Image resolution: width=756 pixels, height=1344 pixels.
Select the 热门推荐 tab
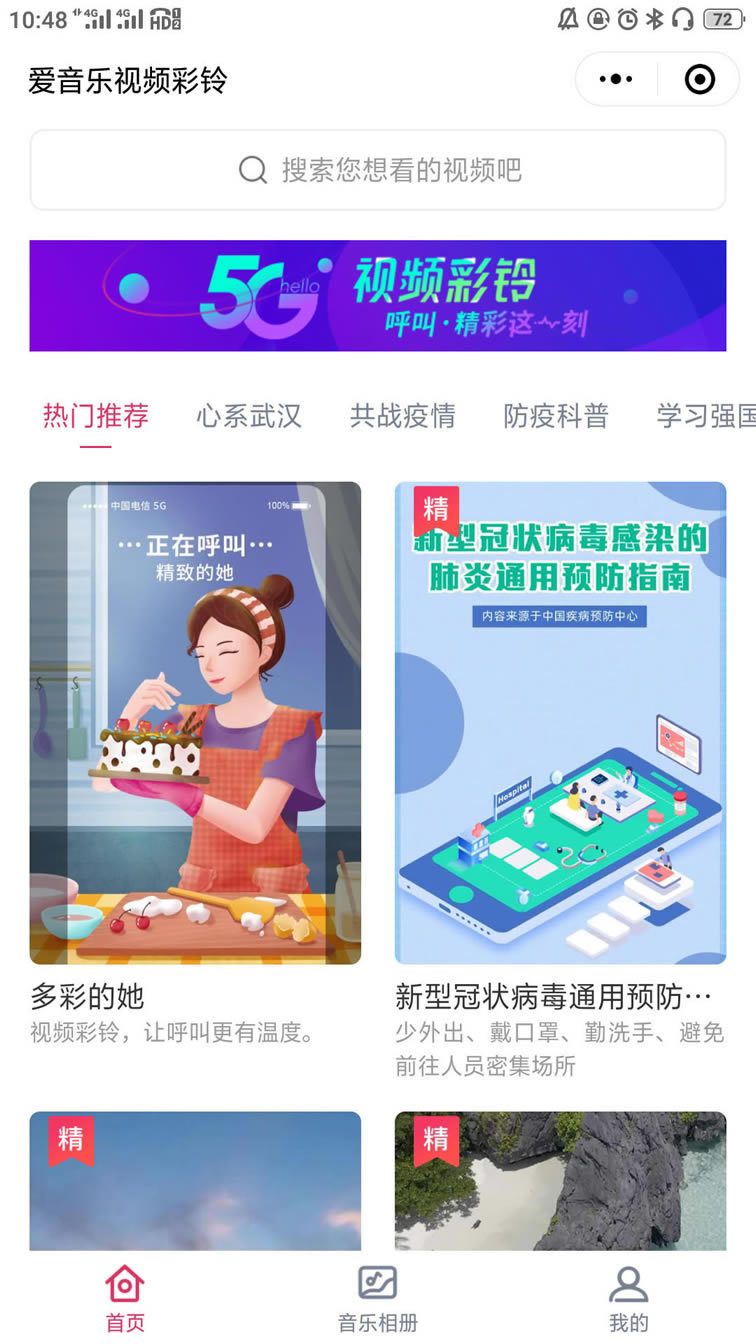(x=95, y=416)
